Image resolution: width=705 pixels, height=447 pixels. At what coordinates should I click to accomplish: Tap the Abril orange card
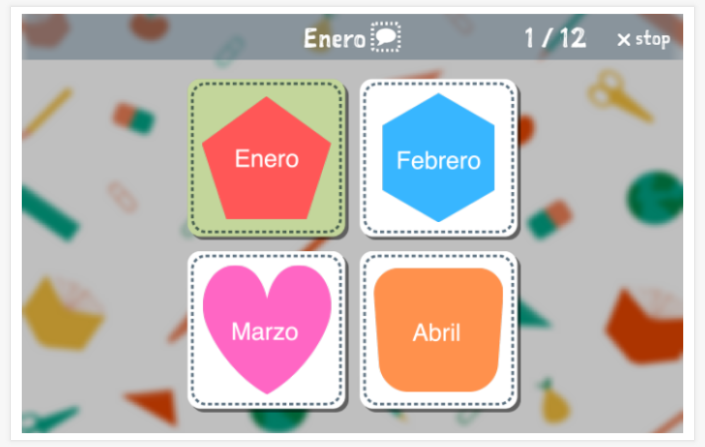click(438, 330)
